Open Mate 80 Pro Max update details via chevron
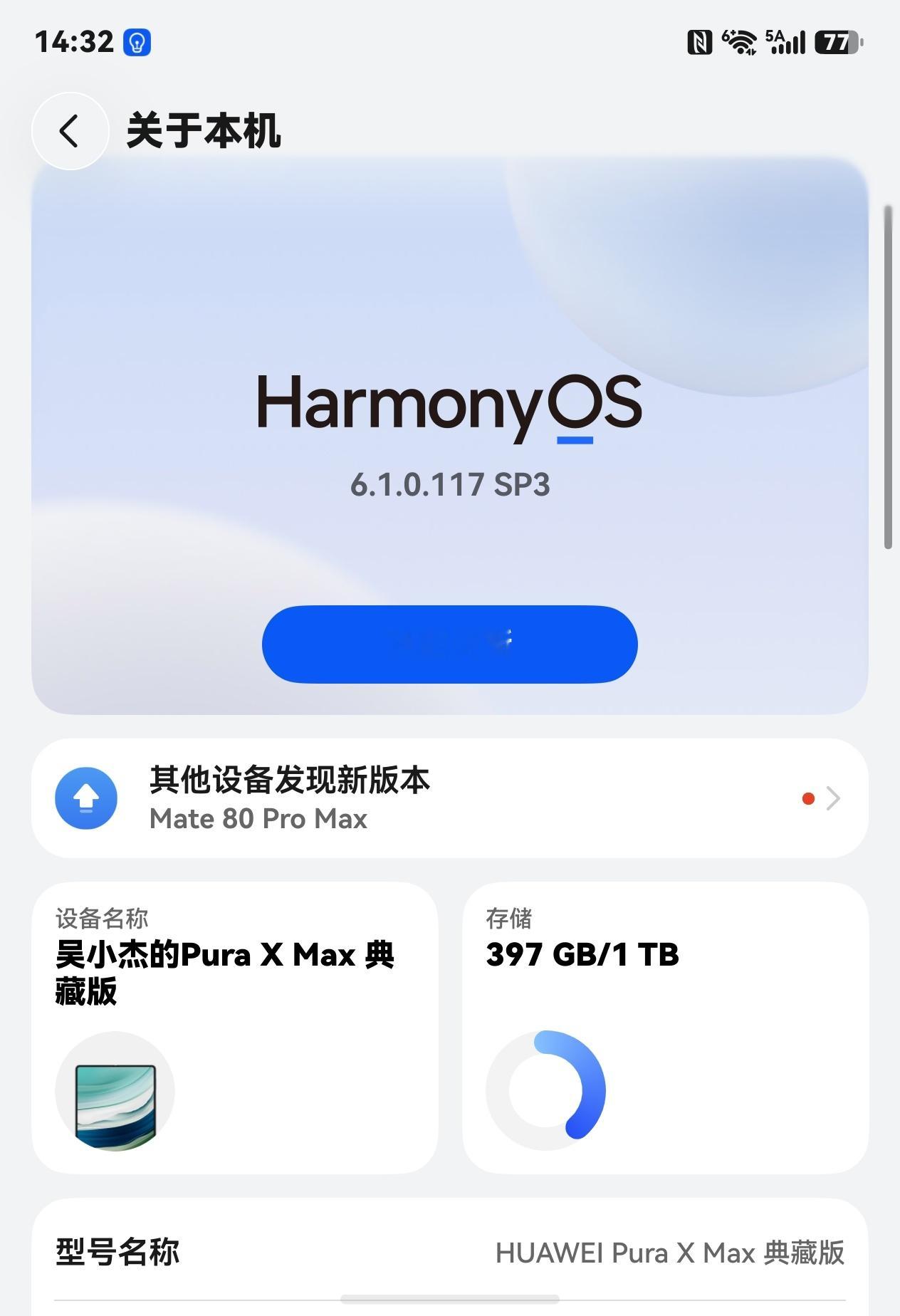 click(x=833, y=798)
